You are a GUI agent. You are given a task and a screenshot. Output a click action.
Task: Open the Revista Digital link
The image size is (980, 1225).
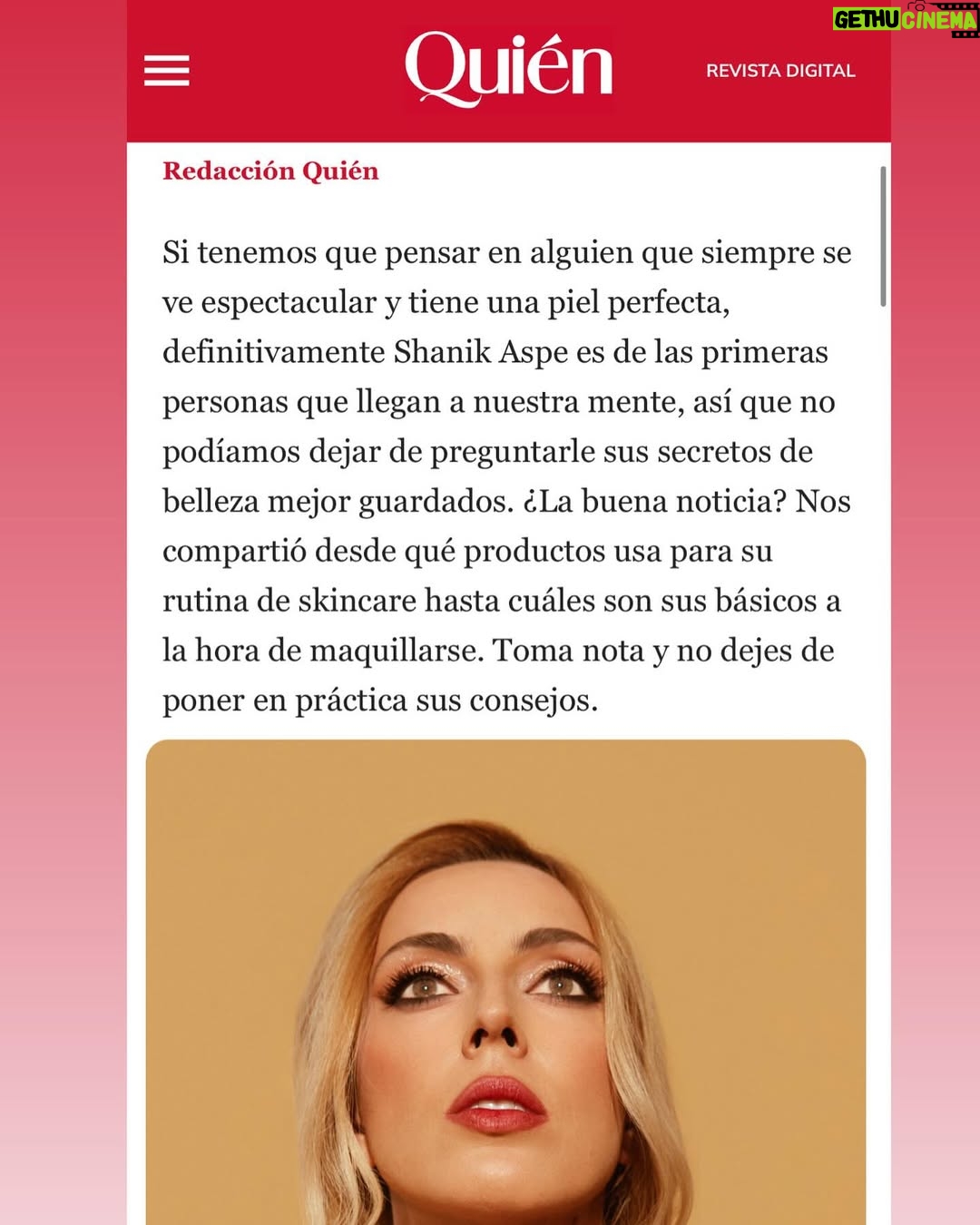click(x=780, y=71)
